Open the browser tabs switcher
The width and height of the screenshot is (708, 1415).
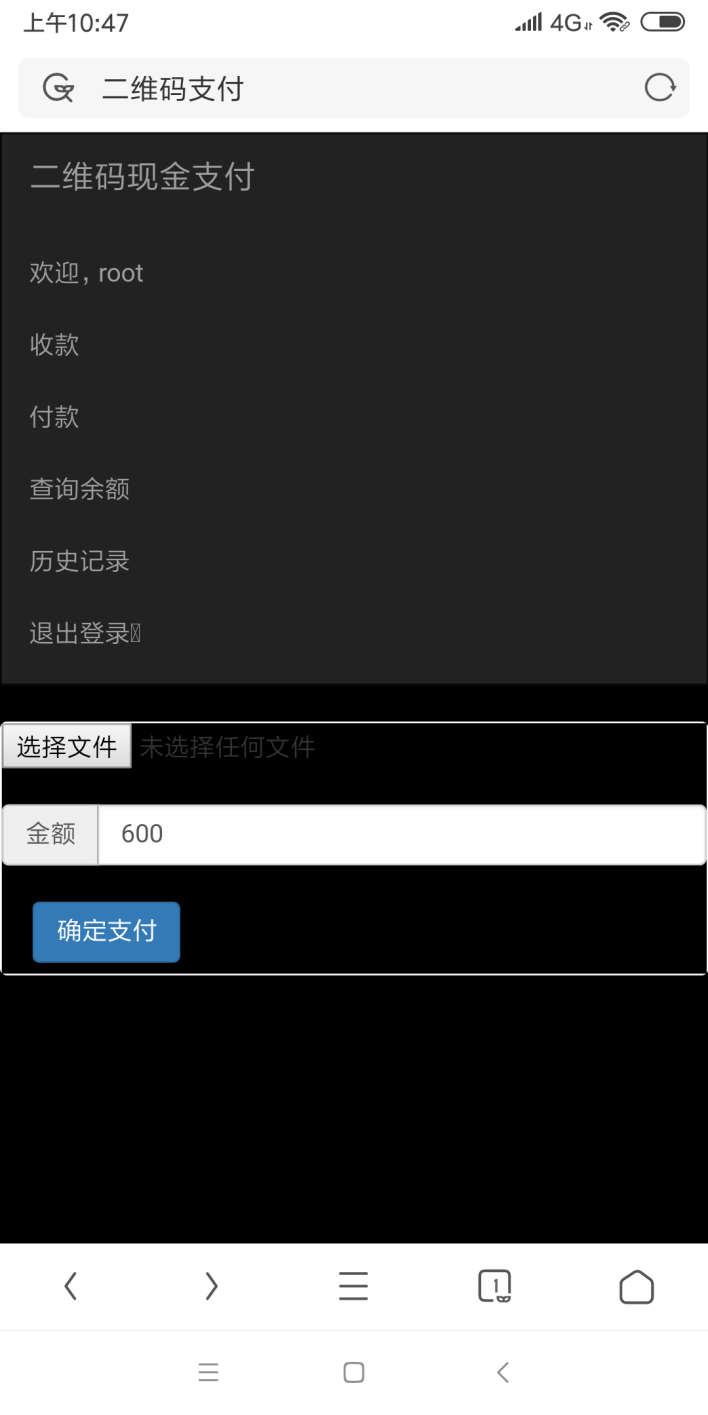click(x=494, y=1286)
